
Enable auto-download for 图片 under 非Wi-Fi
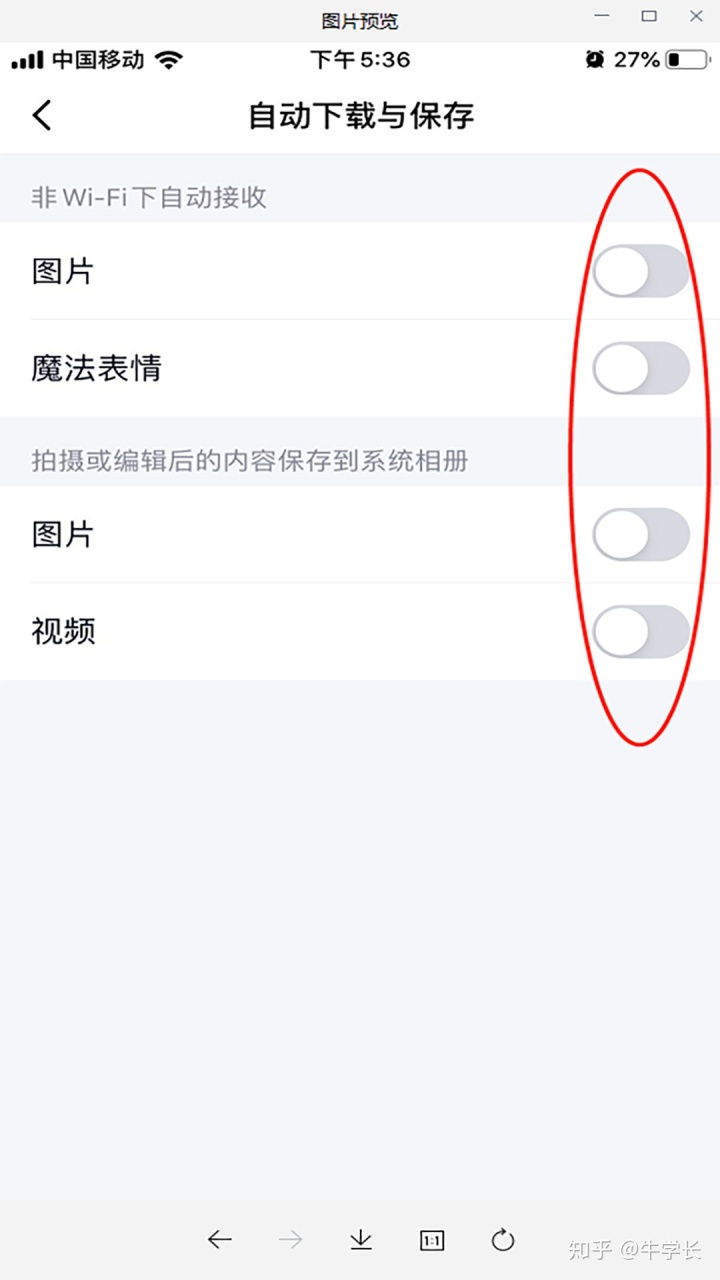coord(640,270)
